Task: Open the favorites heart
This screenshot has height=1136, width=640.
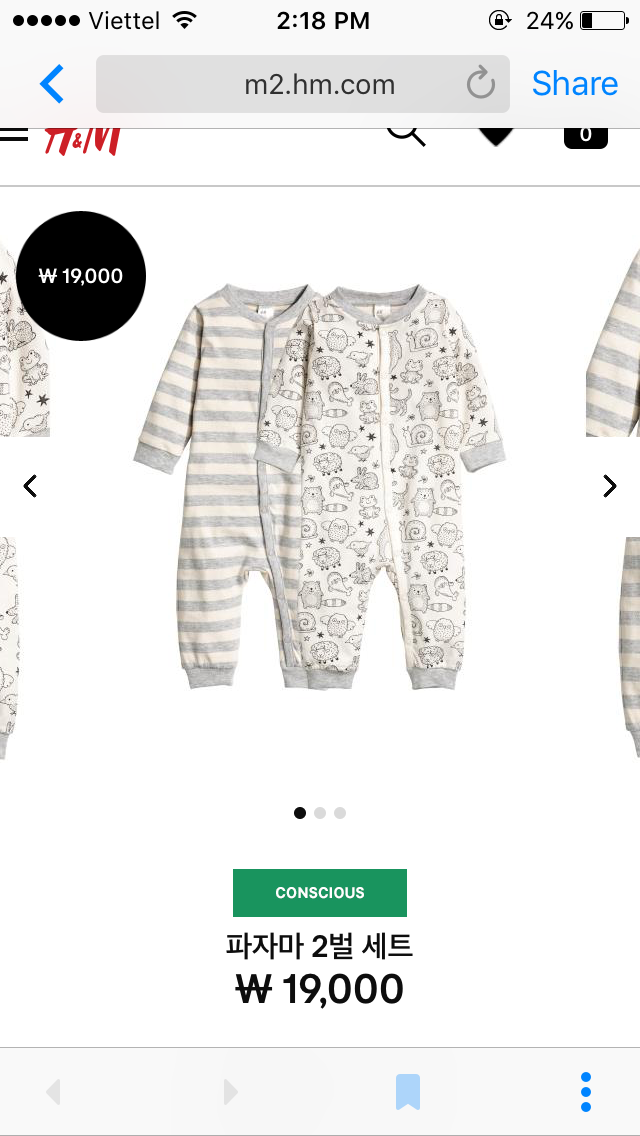Action: coord(495,135)
